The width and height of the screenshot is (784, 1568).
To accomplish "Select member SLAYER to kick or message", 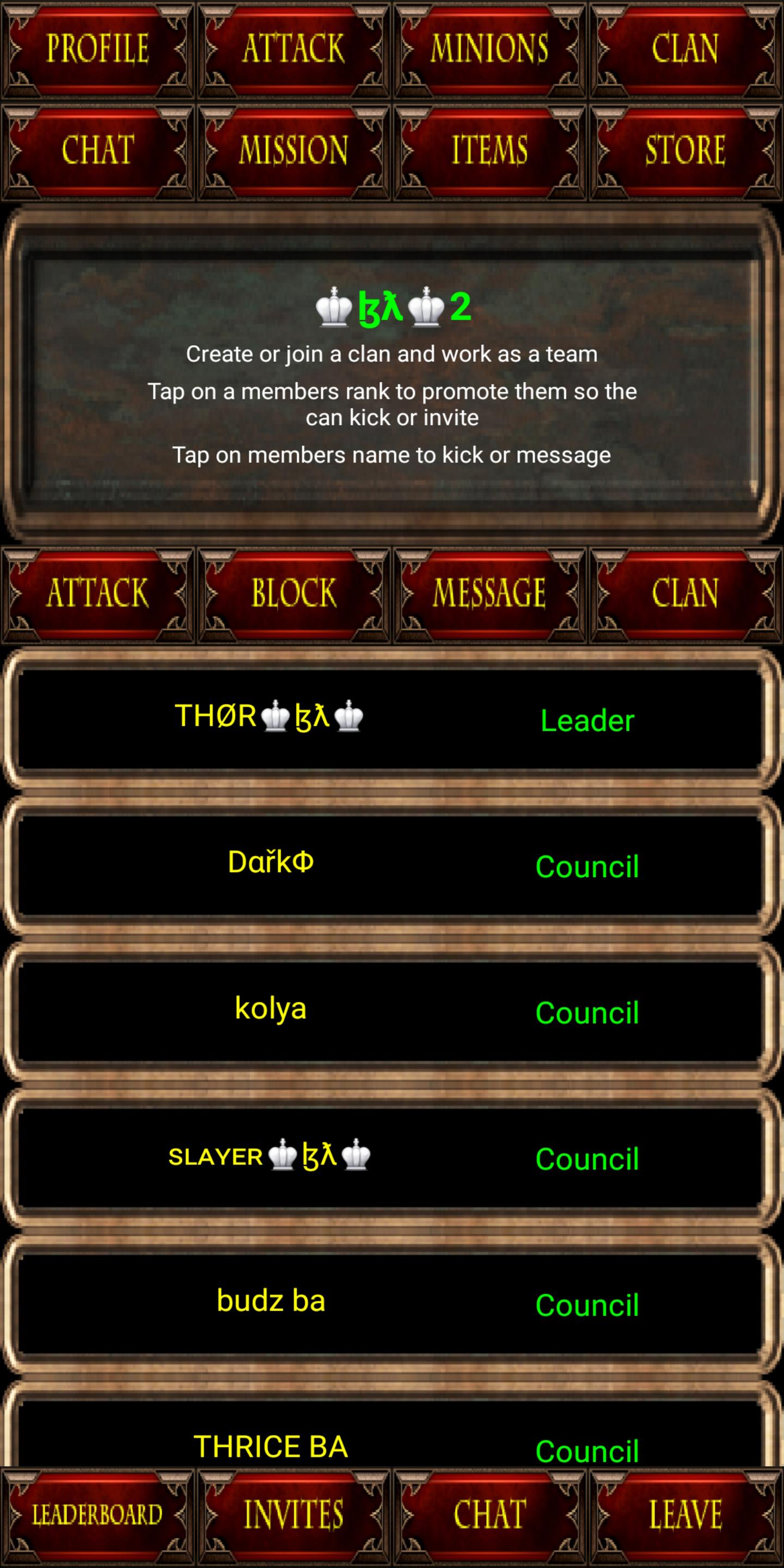I will tap(269, 1155).
